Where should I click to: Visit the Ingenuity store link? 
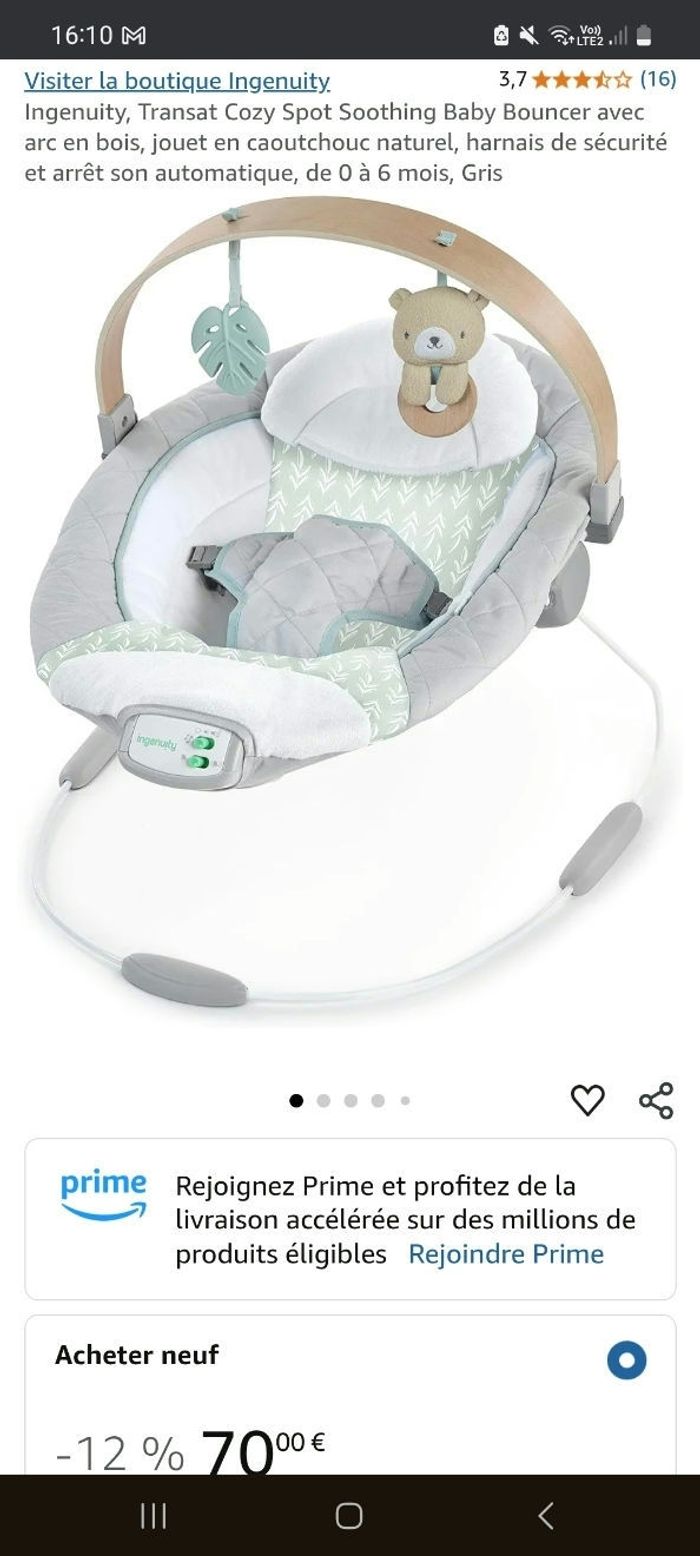tap(177, 81)
